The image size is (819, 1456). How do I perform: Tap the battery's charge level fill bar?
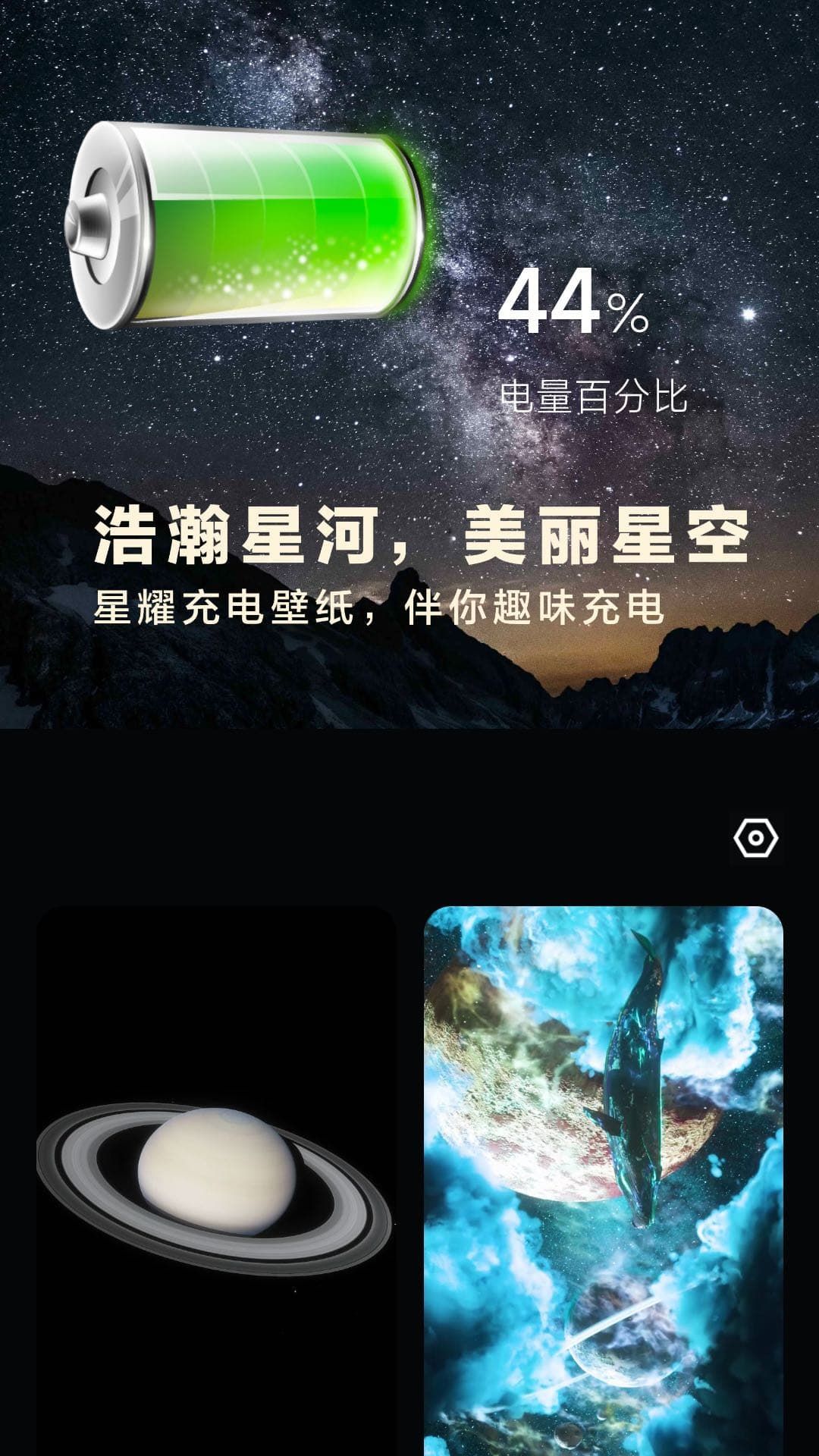click(x=281, y=220)
